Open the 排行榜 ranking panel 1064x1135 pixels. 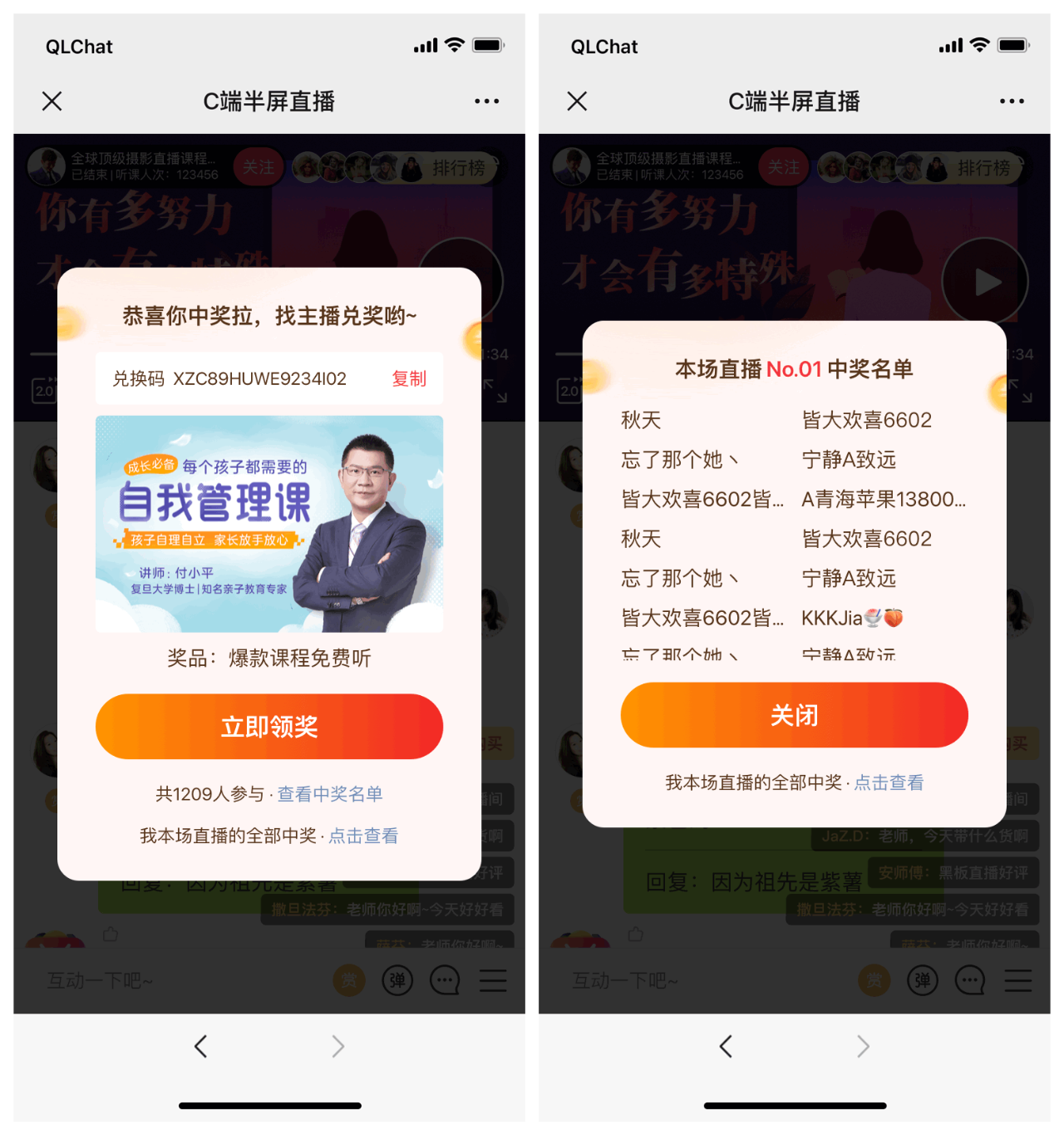coord(460,166)
